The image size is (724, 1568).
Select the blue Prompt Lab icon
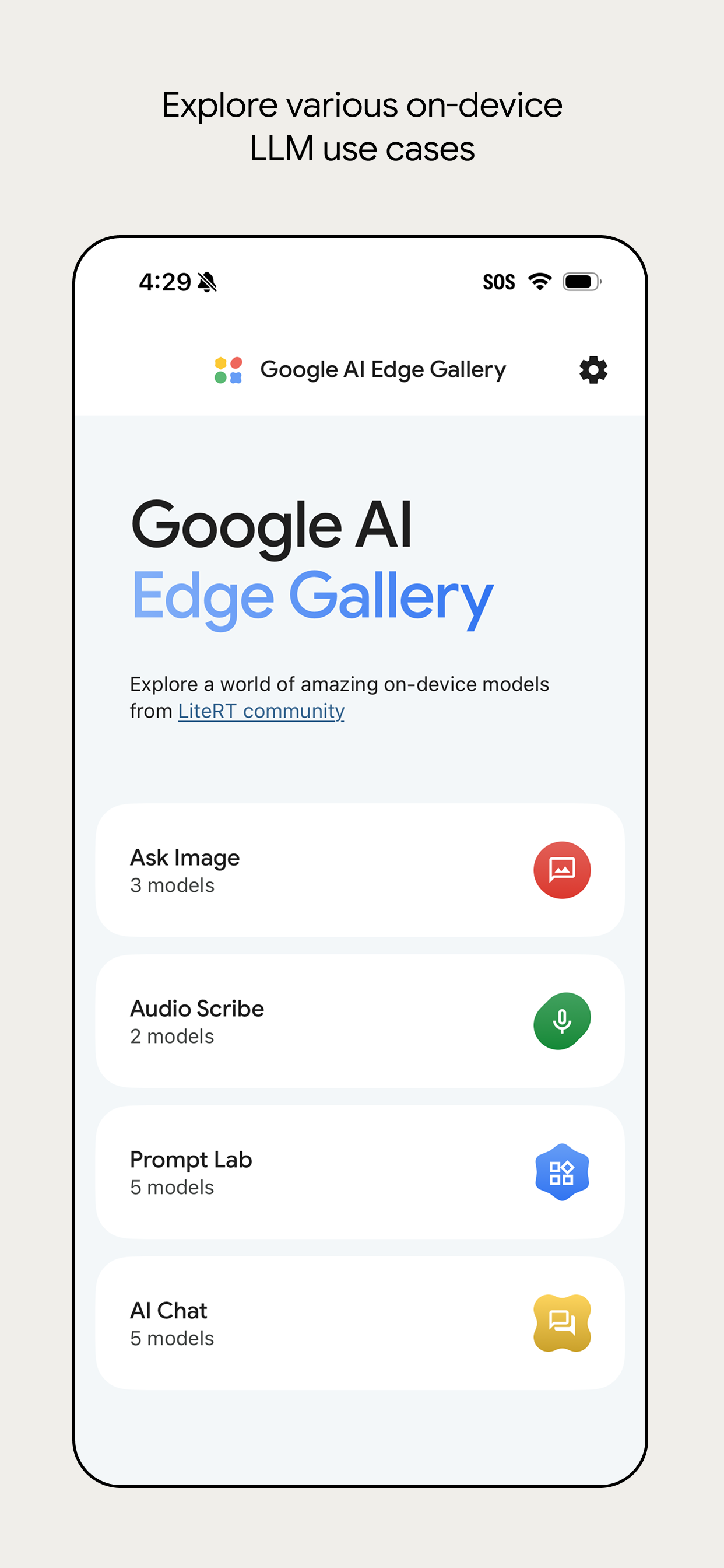(561, 1172)
